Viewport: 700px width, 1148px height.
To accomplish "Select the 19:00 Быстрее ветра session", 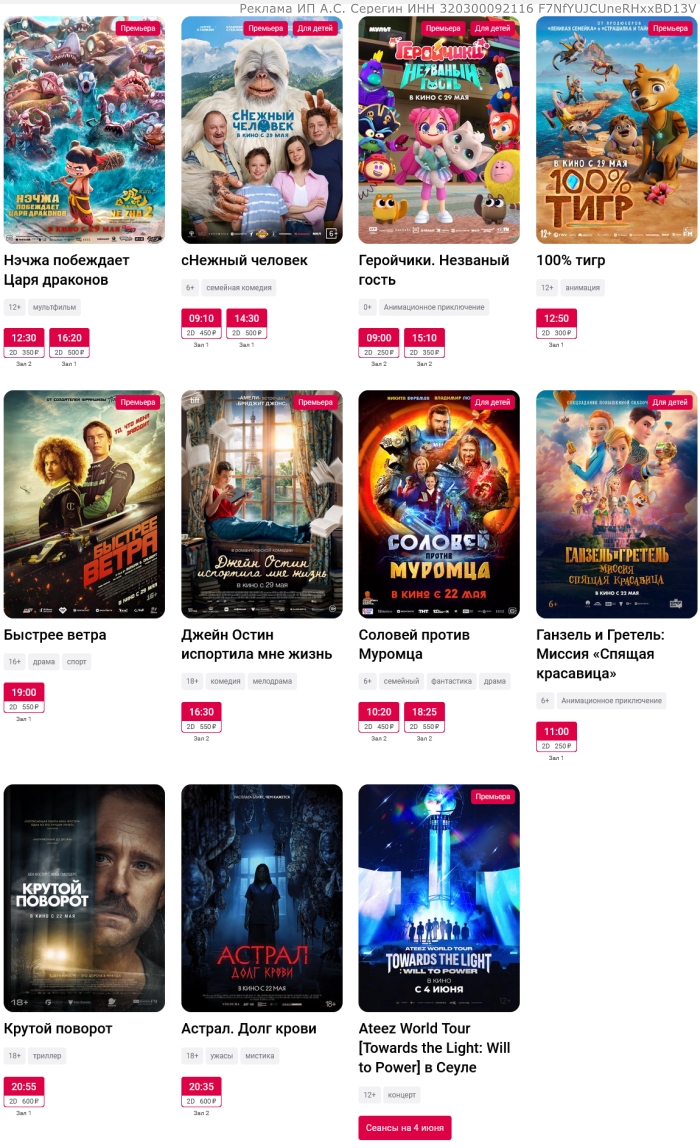I will click(x=24, y=698).
